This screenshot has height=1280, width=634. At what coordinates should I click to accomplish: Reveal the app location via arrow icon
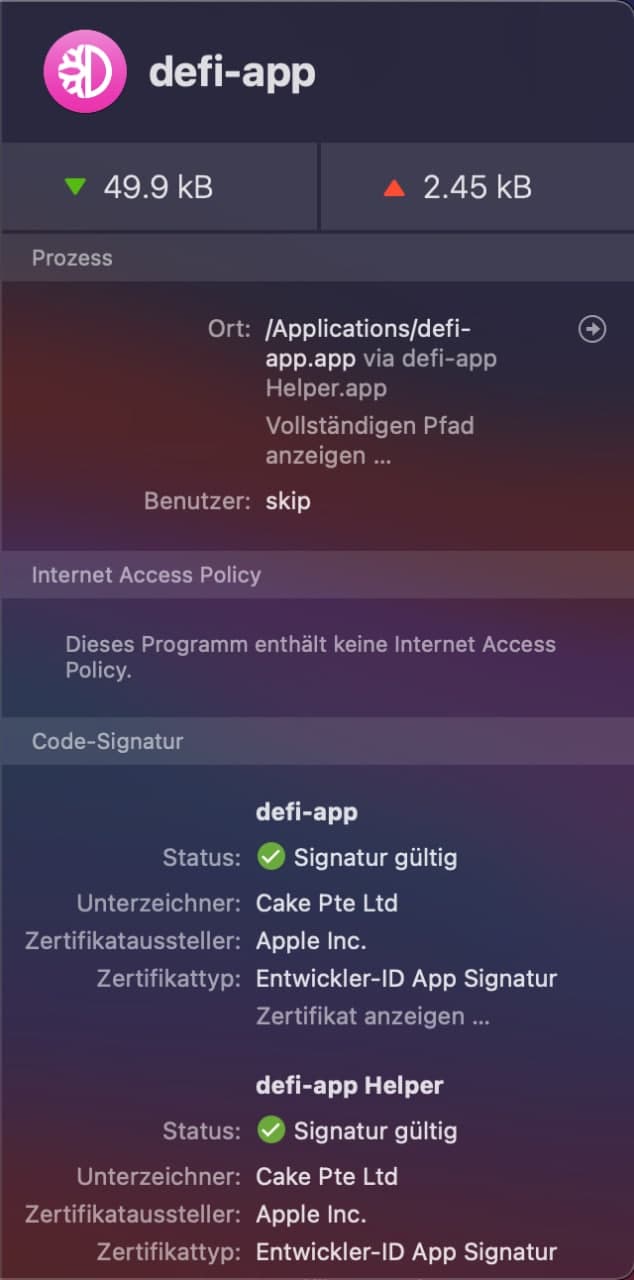pos(592,329)
